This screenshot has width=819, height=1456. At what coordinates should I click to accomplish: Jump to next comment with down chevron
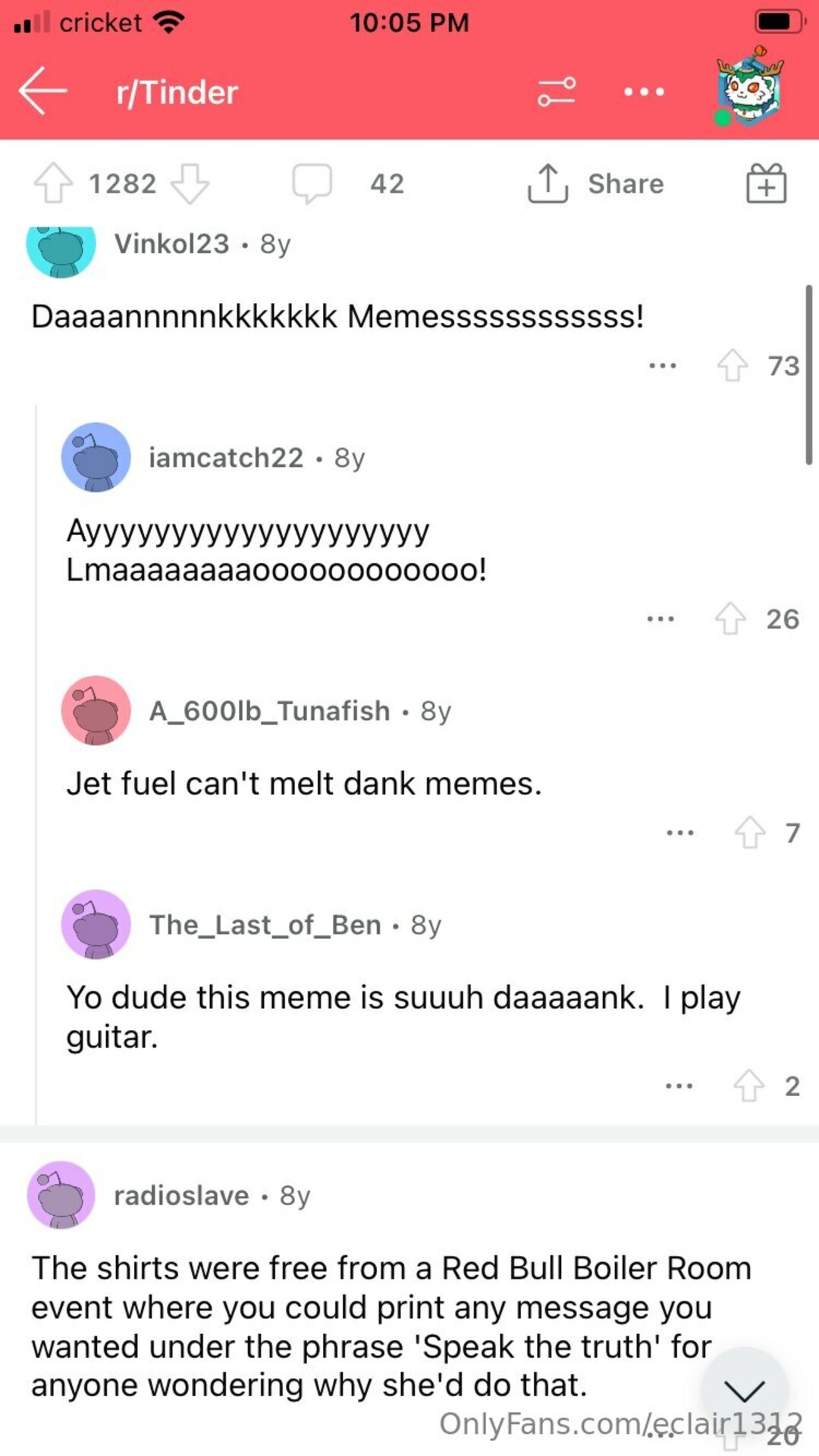click(x=744, y=1391)
